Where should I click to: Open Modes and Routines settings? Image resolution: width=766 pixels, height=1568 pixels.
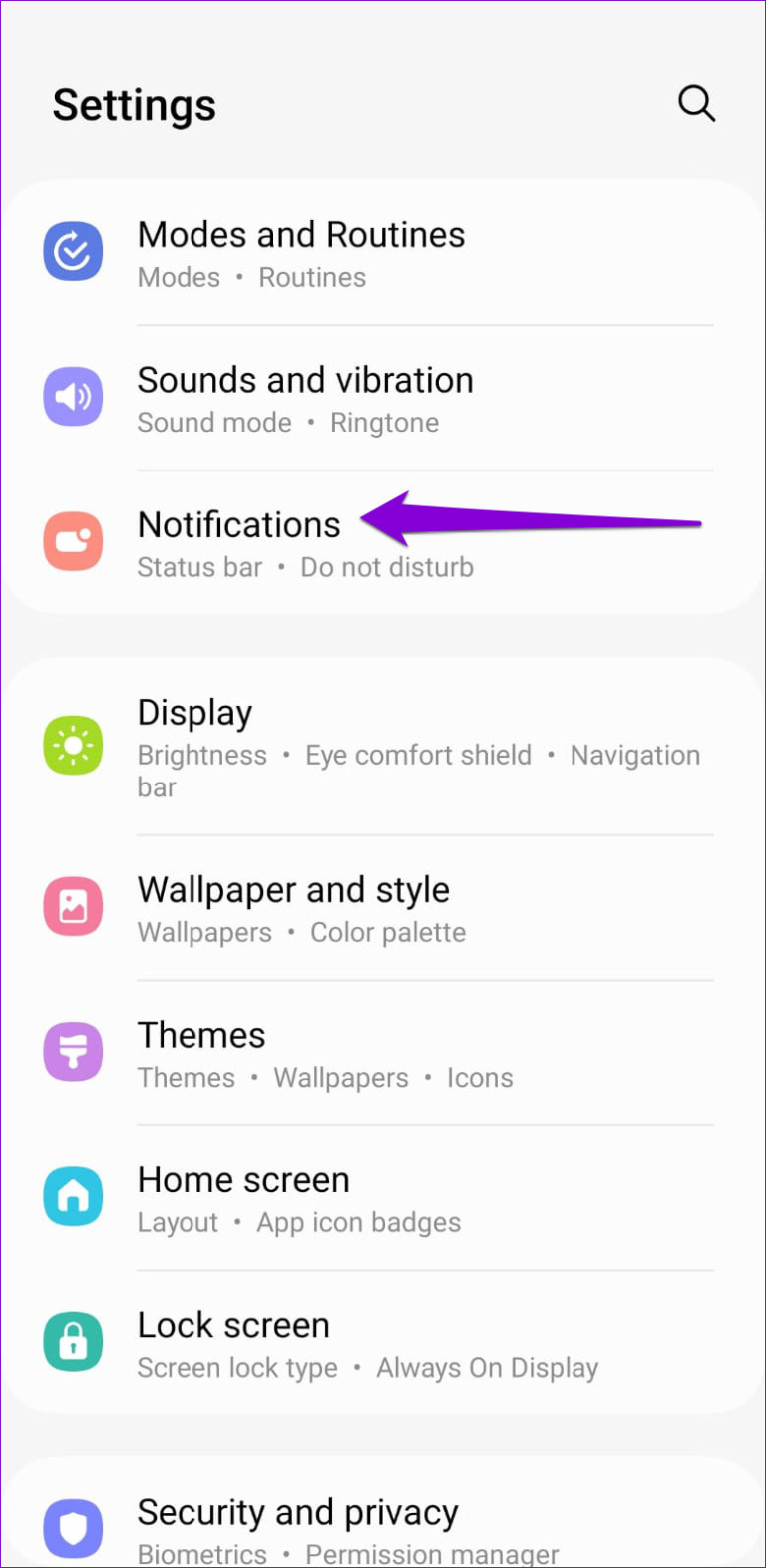[x=301, y=235]
